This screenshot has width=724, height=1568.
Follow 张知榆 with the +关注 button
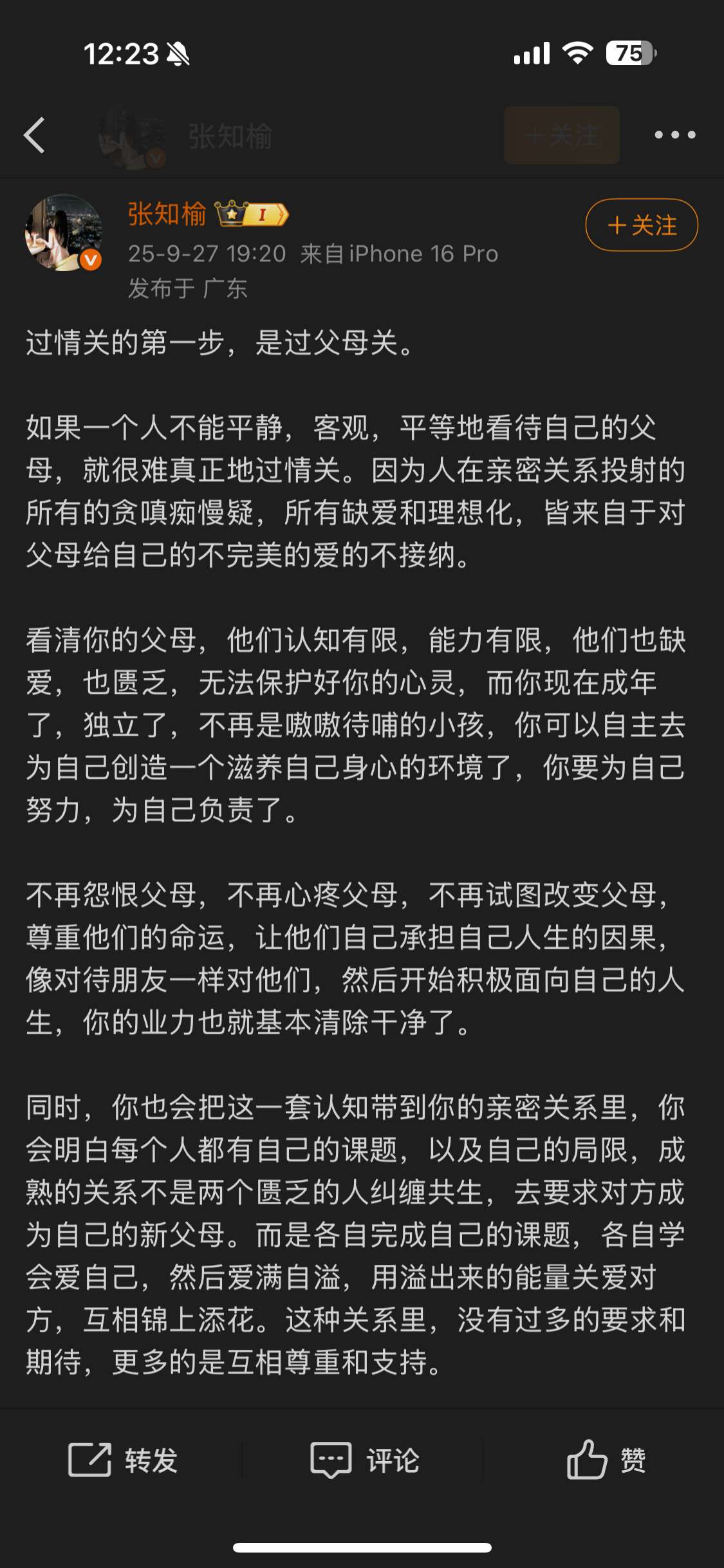coord(641,225)
